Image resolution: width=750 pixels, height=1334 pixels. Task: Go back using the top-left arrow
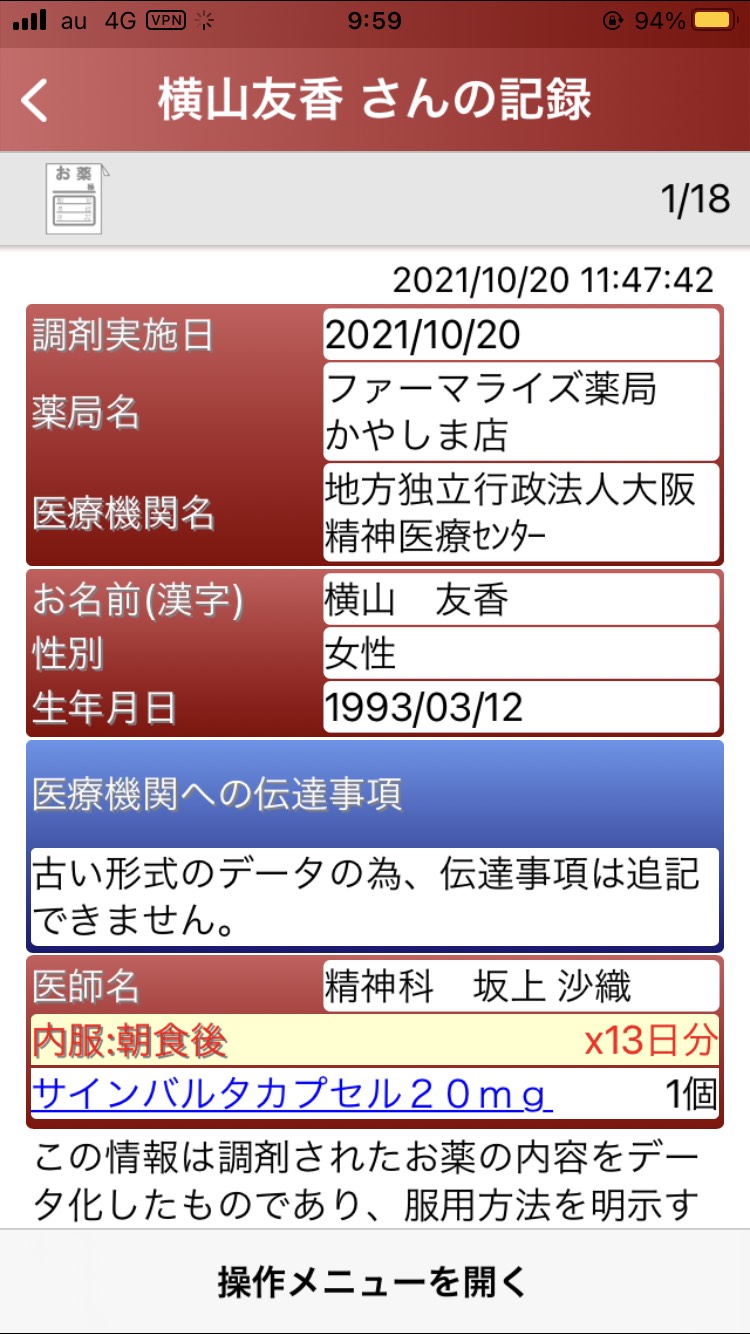35,101
